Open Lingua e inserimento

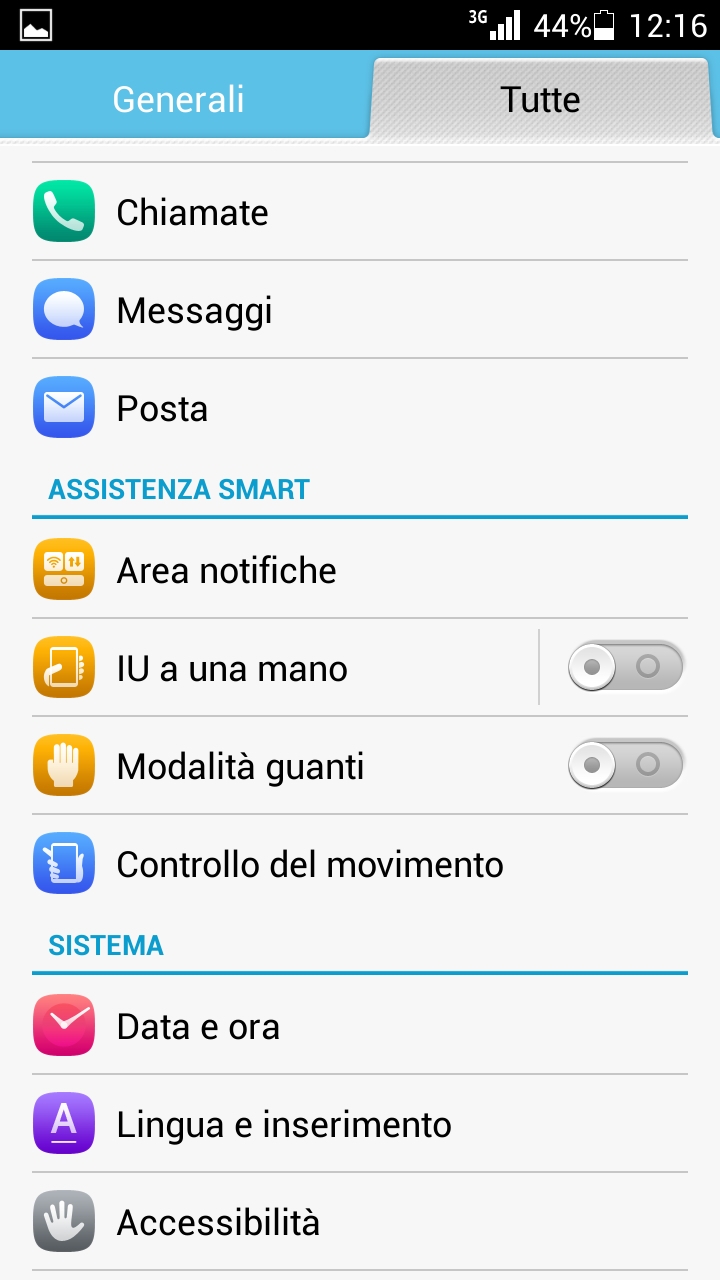[x=360, y=1124]
